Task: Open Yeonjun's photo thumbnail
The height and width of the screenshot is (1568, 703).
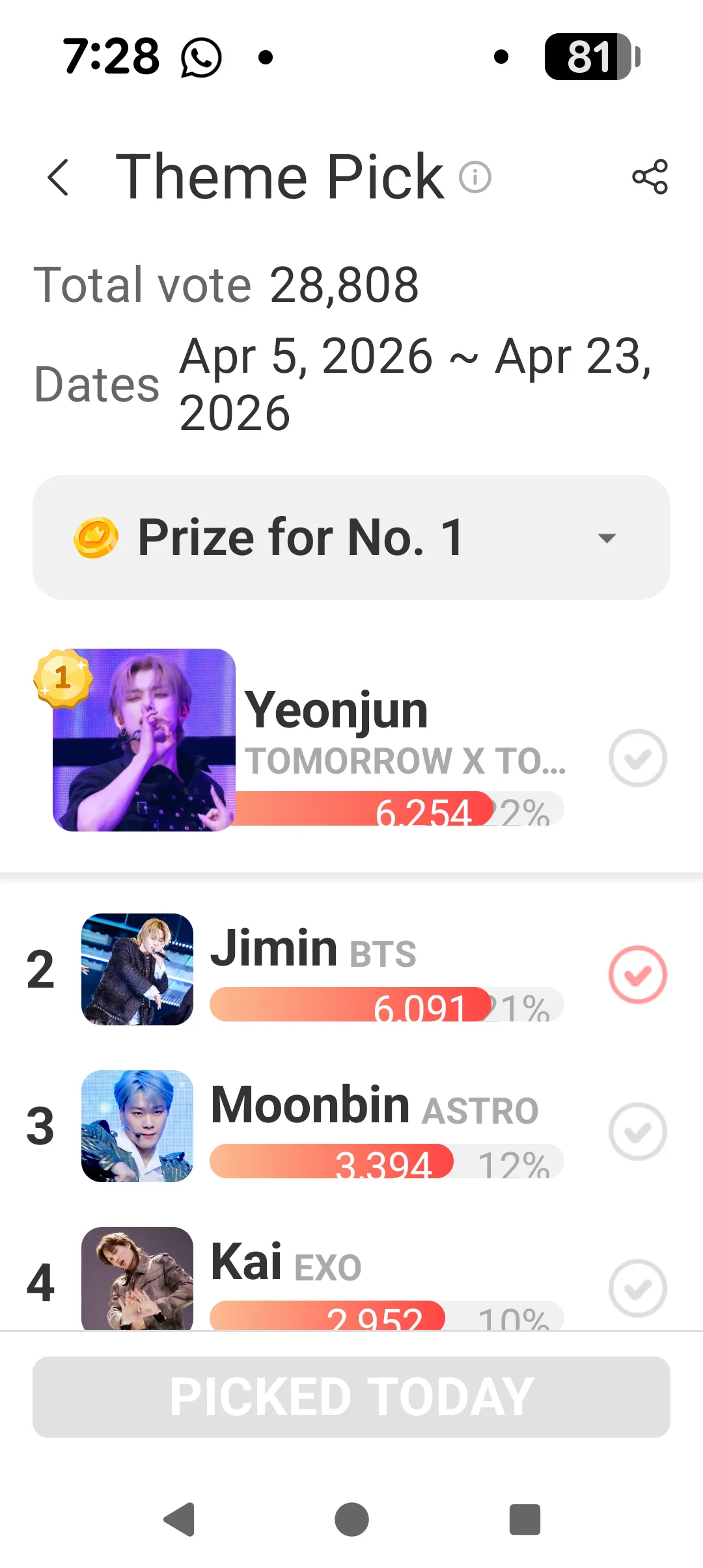Action: [x=144, y=740]
